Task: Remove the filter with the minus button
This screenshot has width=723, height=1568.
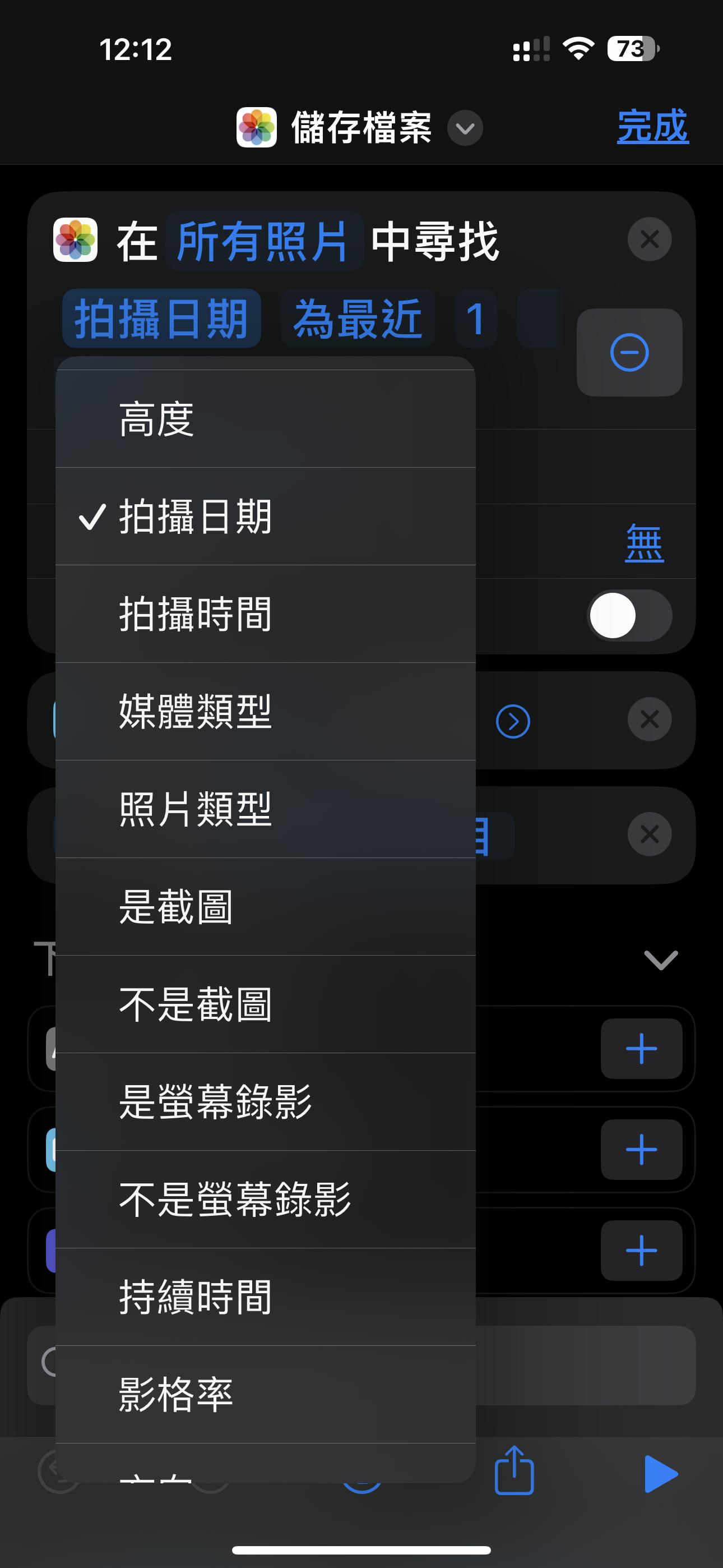Action: 629,352
